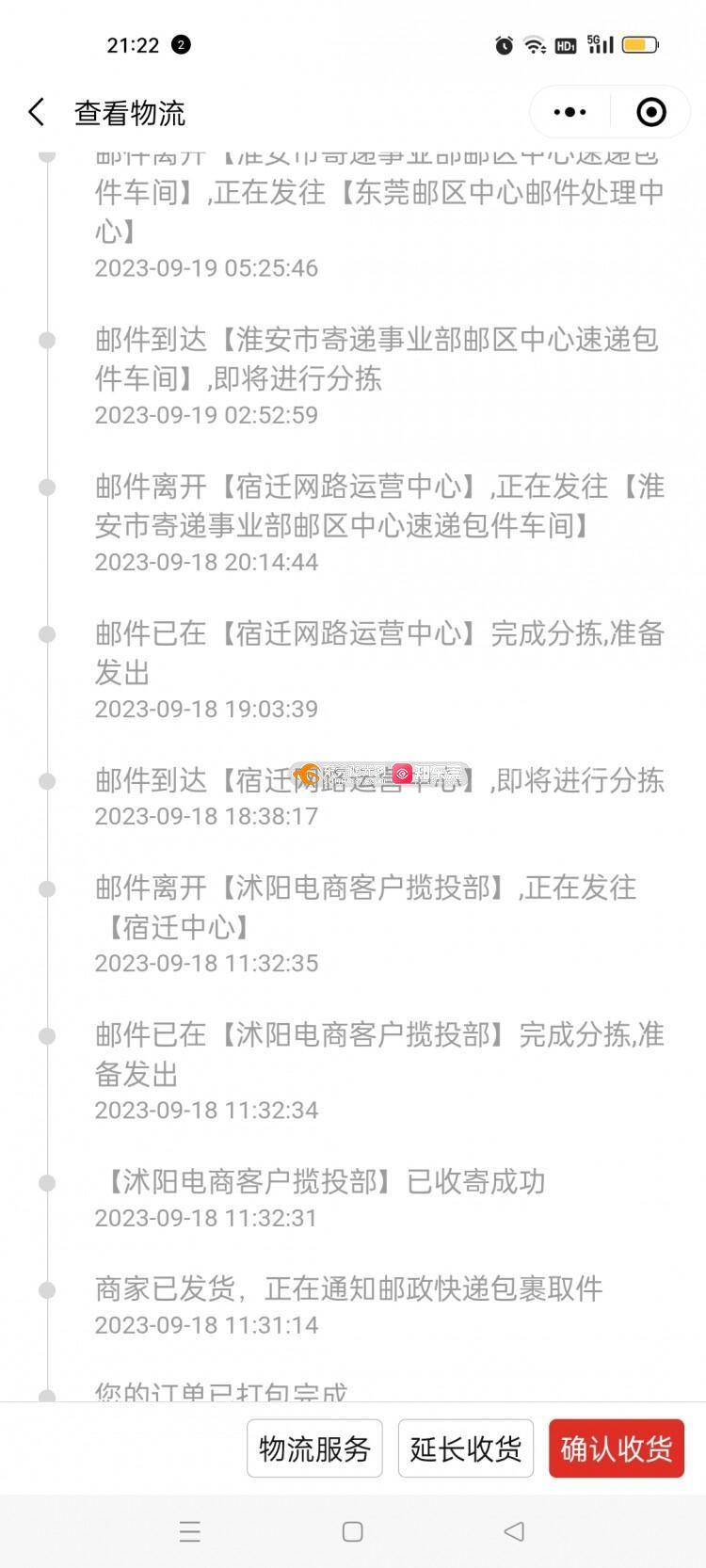706x1568 pixels.
Task: Close the mini program via target icon
Action: point(651,113)
